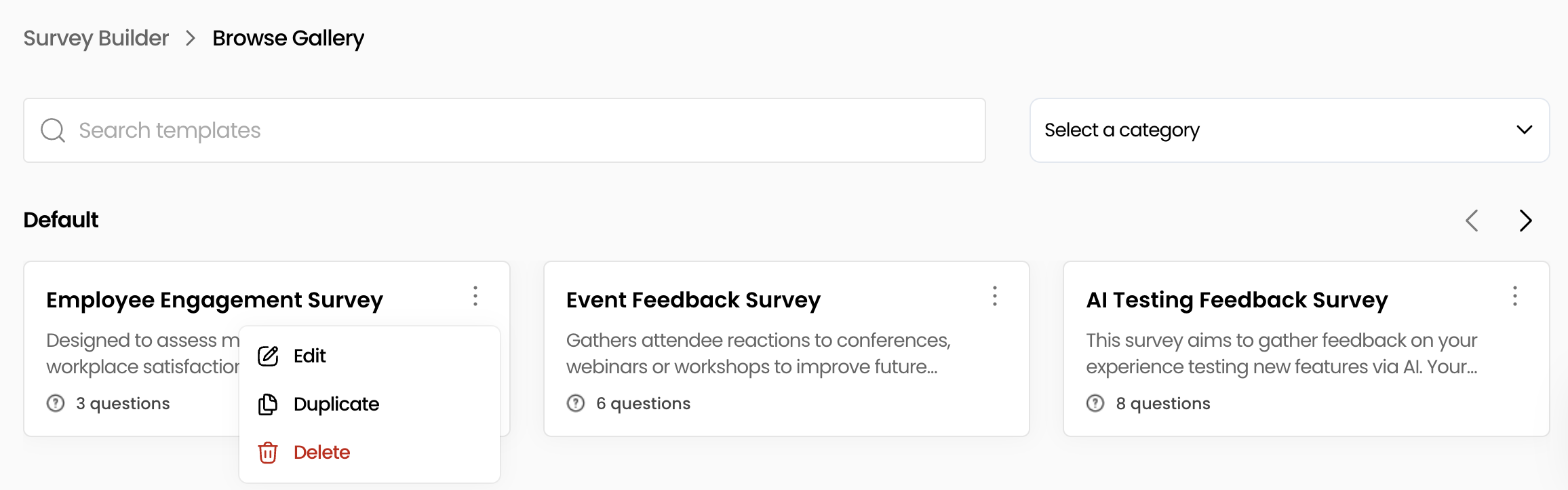The height and width of the screenshot is (490, 1568).
Task: Select Edit in the template menu
Action: (x=309, y=356)
